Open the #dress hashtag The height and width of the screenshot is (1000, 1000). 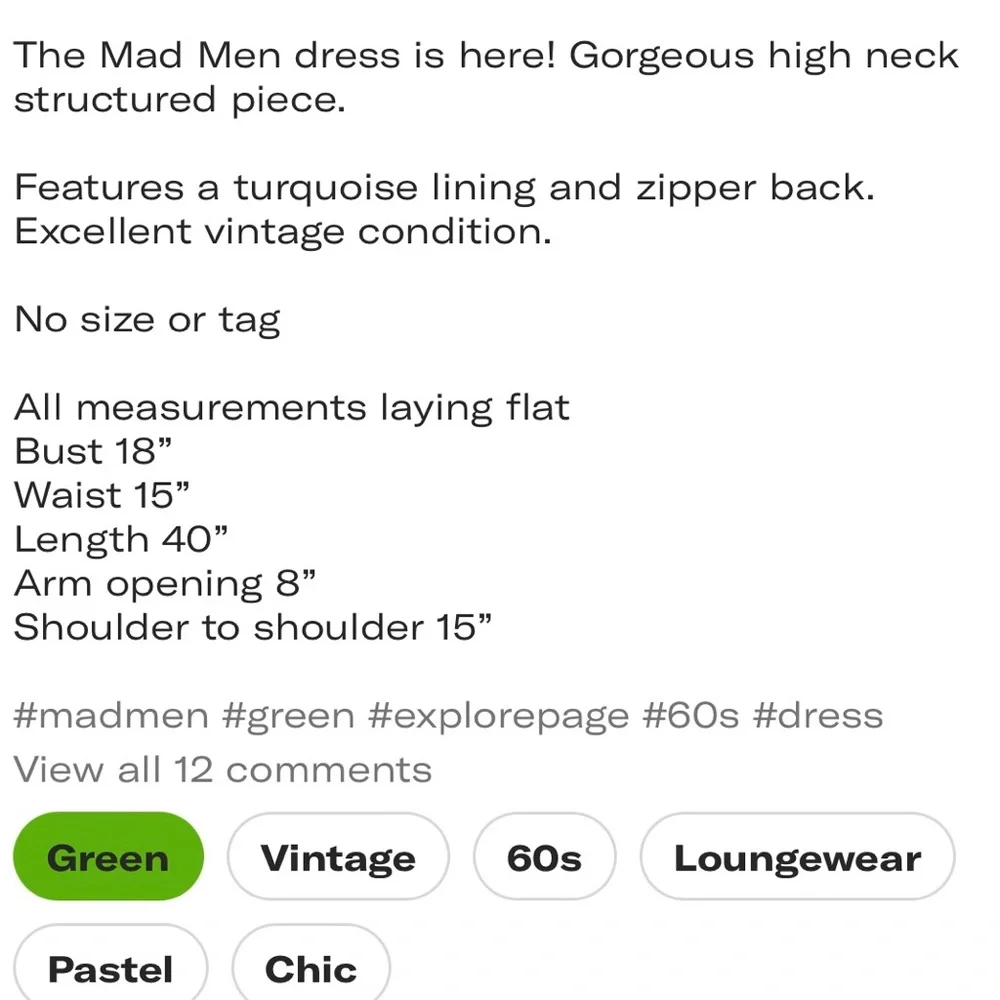tap(818, 716)
